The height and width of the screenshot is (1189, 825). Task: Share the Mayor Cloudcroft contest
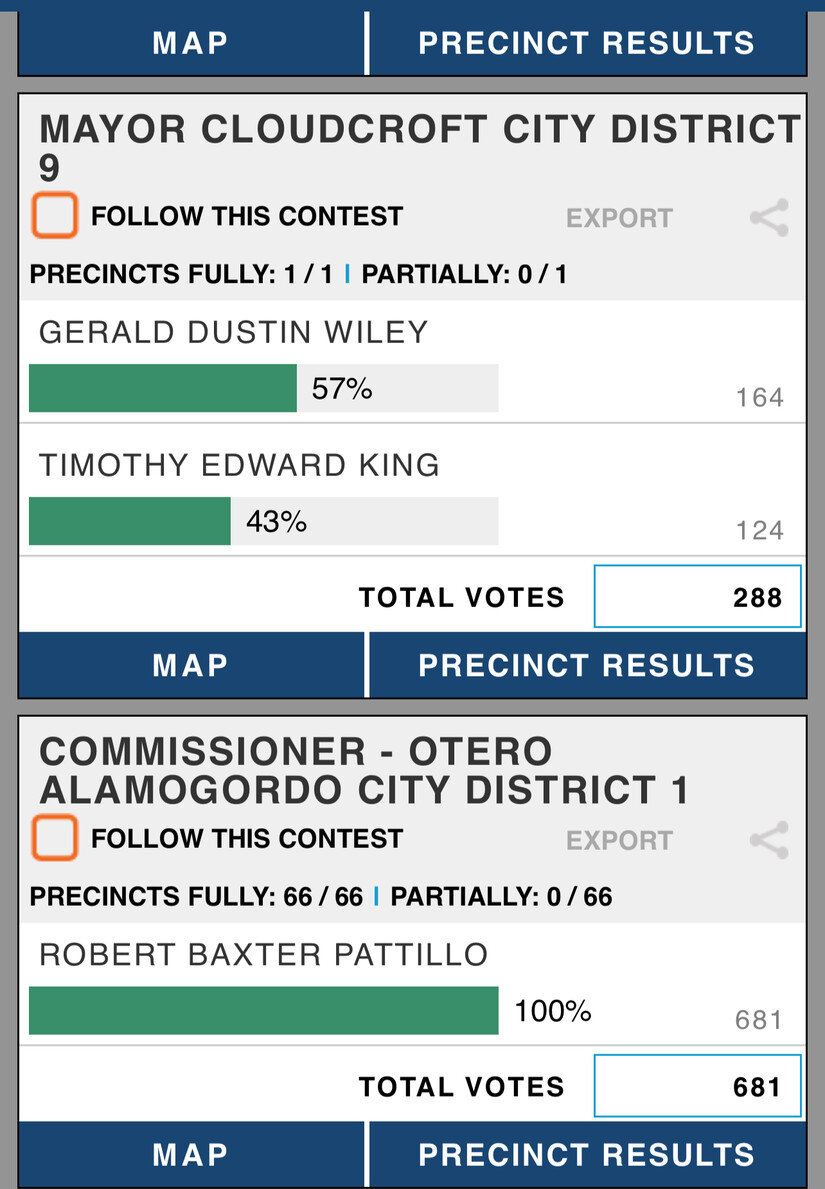tap(769, 218)
